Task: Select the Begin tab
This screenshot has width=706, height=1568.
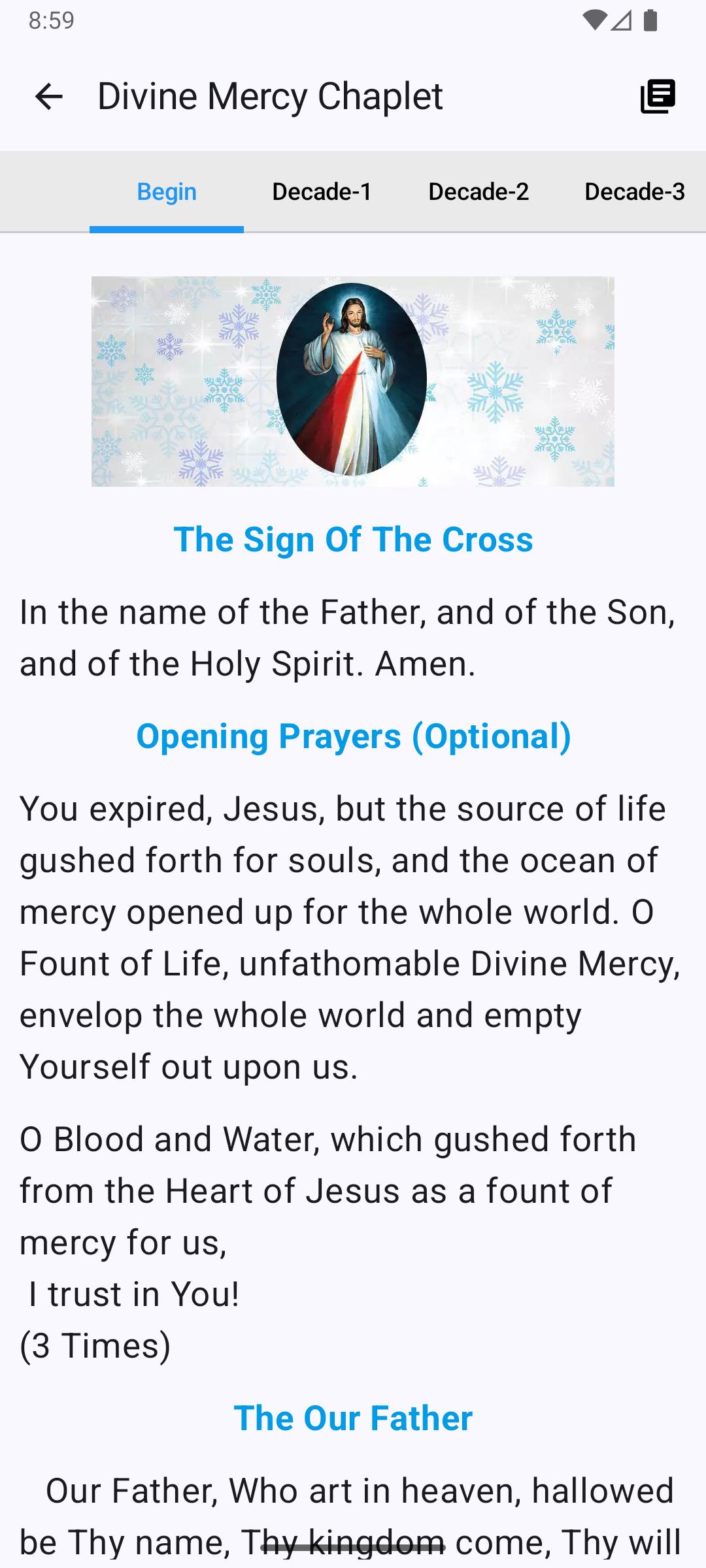Action: click(167, 192)
